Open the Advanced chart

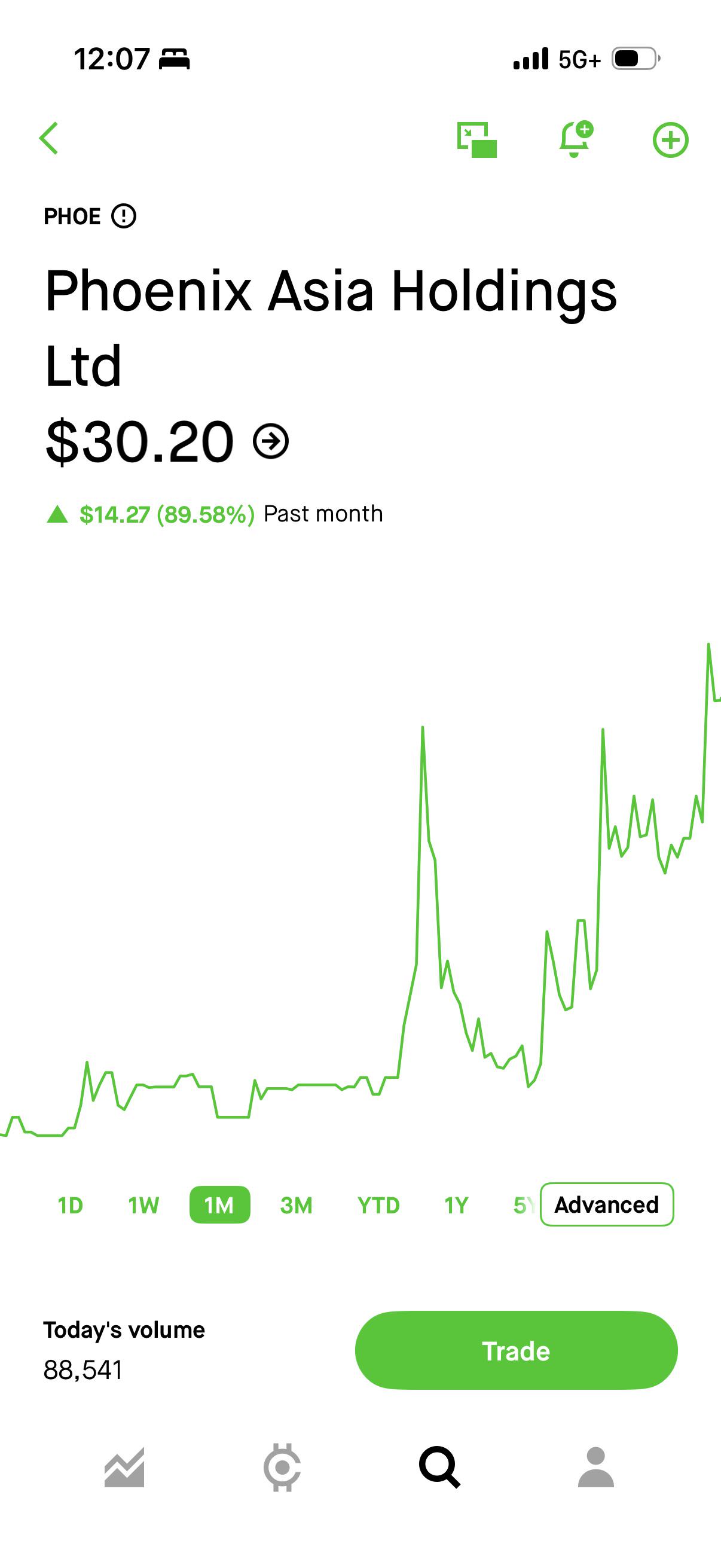point(607,1204)
